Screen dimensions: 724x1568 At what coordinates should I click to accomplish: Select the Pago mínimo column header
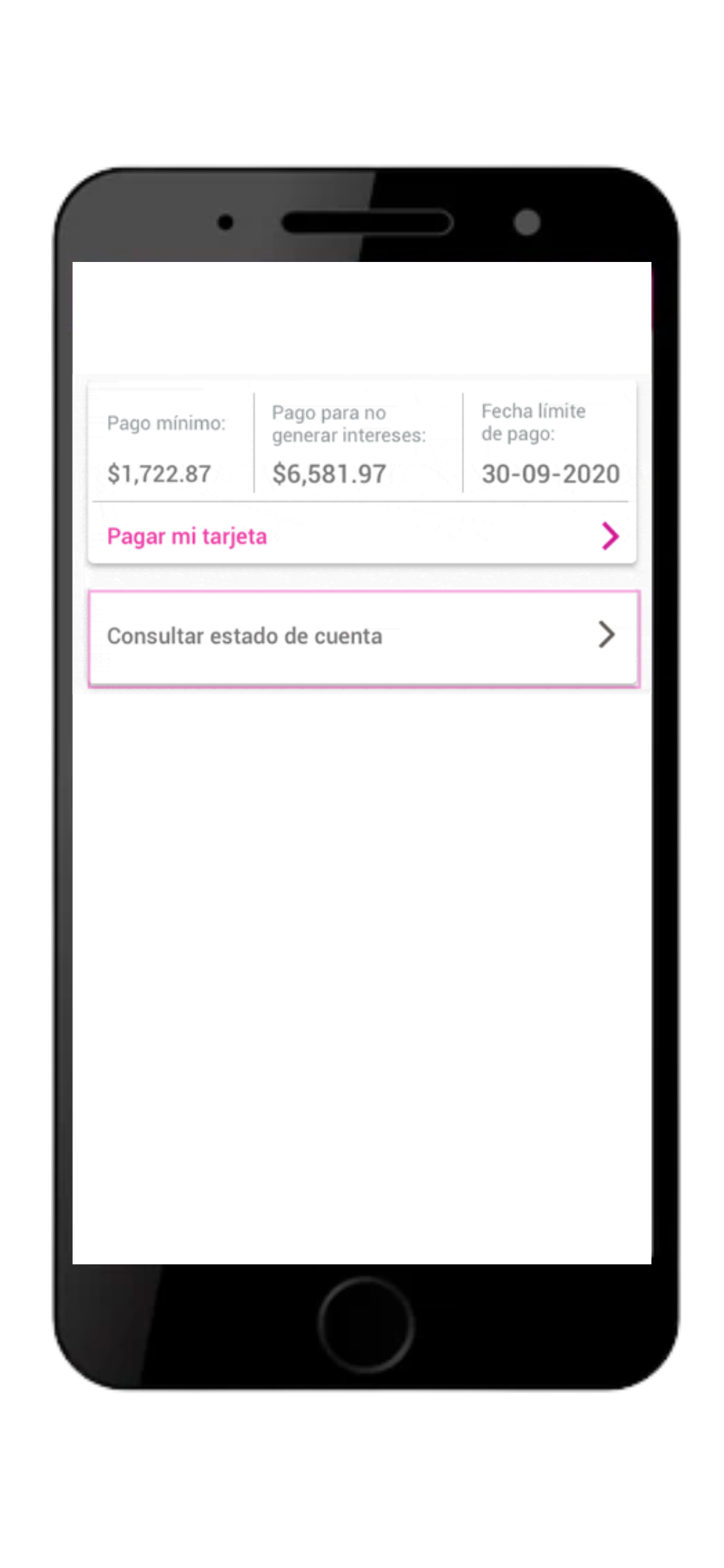click(x=166, y=424)
